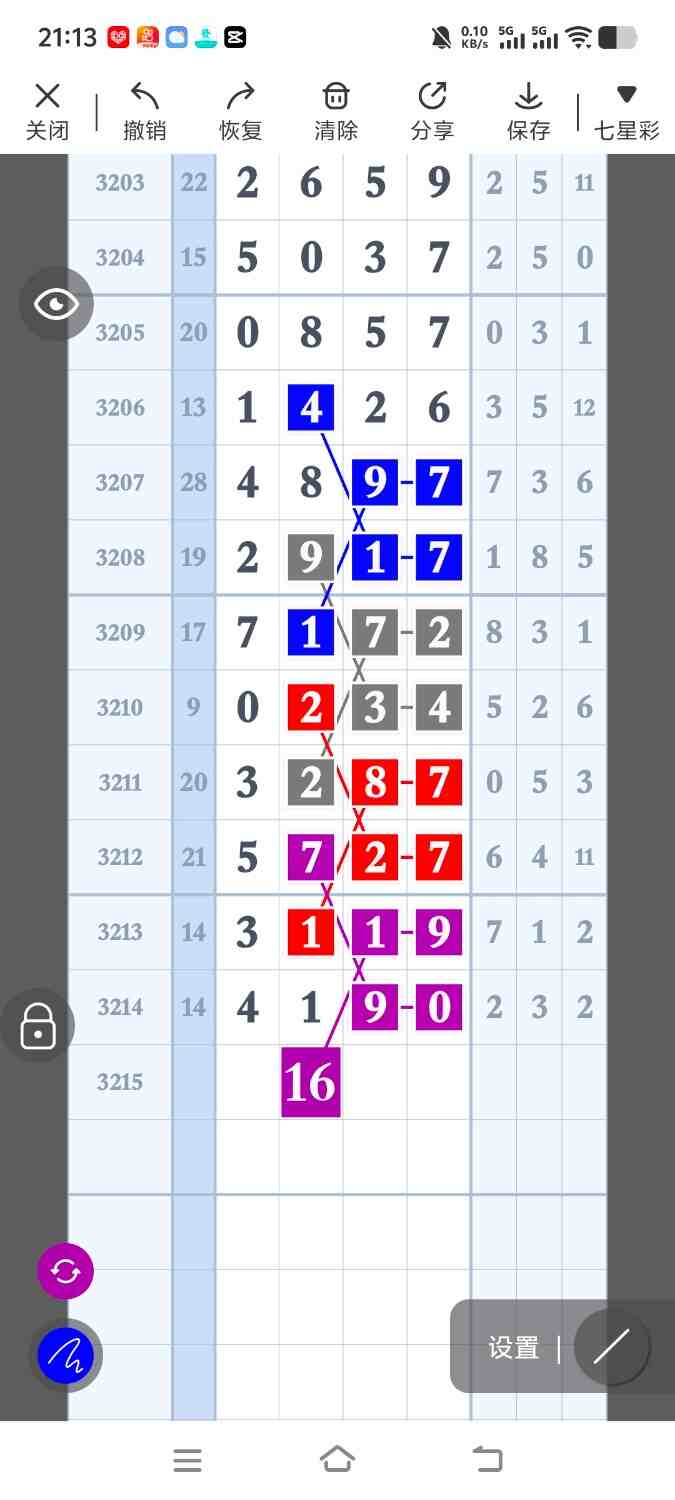Toggle visibility with the eye icon
This screenshot has height=1500, width=675.
pyautogui.click(x=57, y=304)
